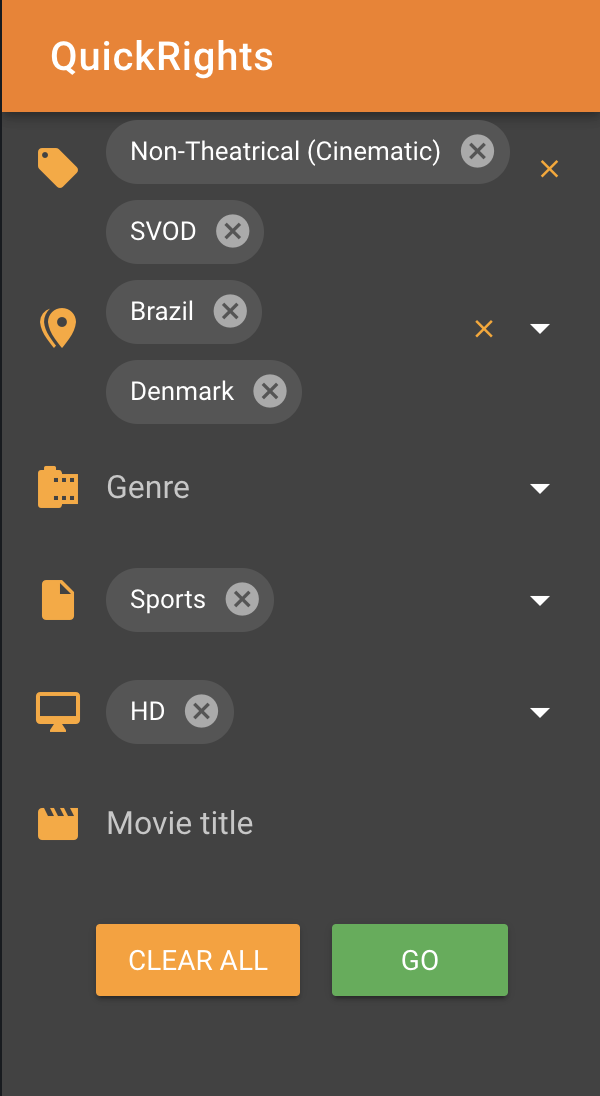
Task: Expand the dropdown beside HD
Action: [540, 712]
